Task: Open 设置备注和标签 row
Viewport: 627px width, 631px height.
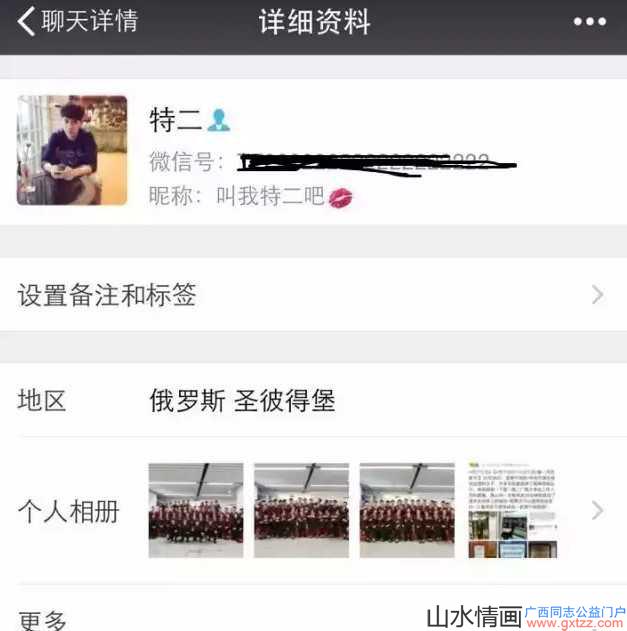Action: tap(313, 295)
